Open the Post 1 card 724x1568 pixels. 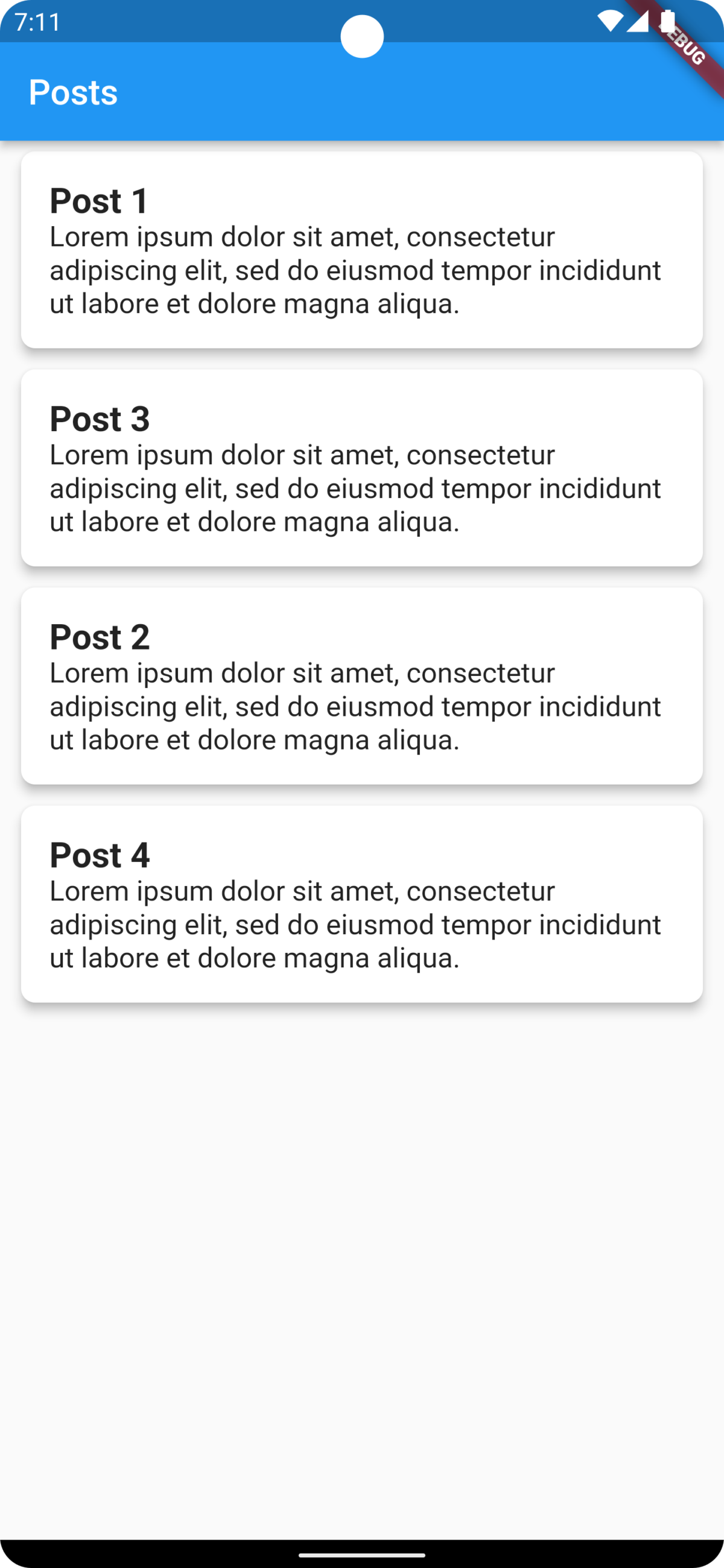coord(361,250)
